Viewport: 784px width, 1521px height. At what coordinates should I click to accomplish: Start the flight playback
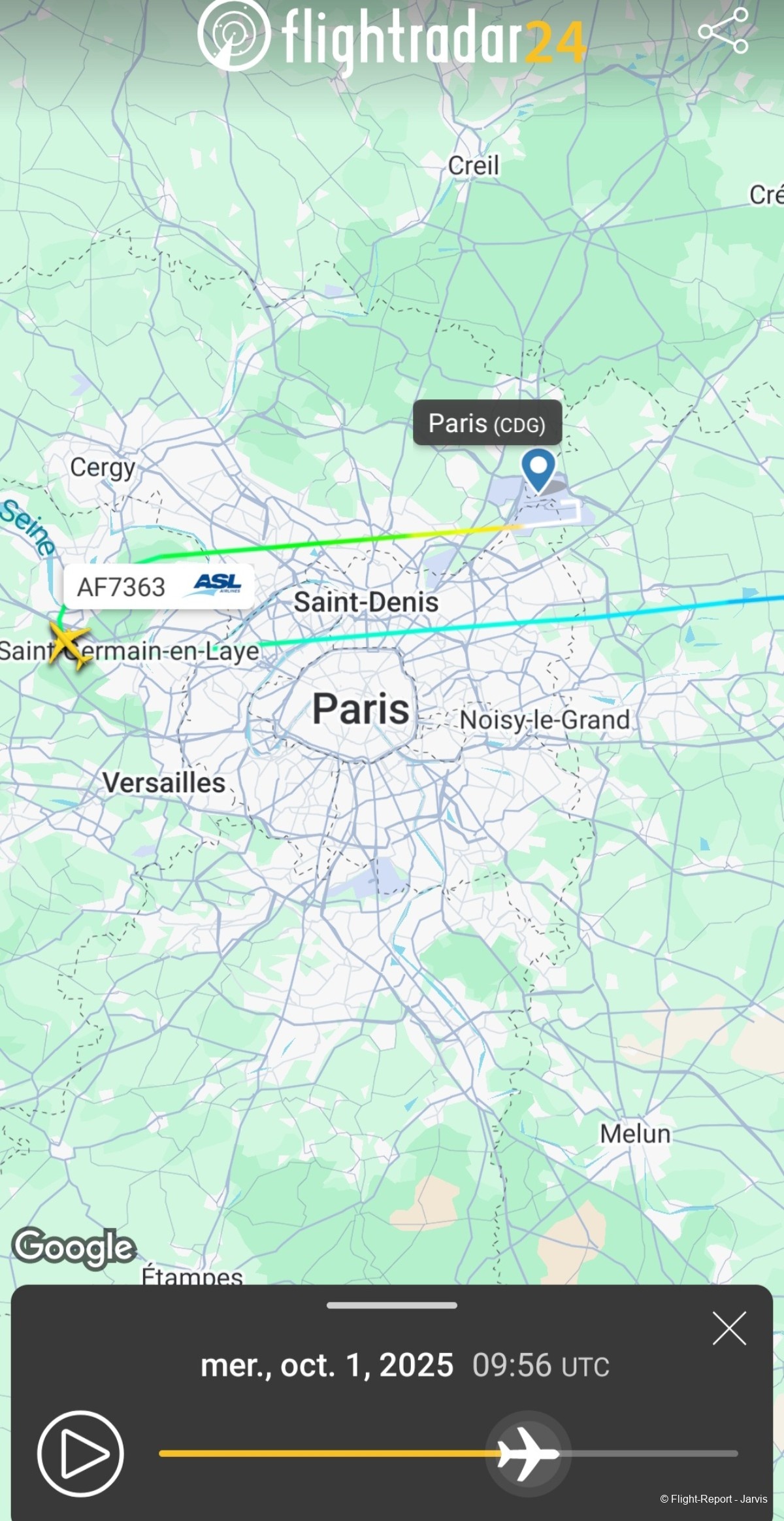coord(80,1454)
